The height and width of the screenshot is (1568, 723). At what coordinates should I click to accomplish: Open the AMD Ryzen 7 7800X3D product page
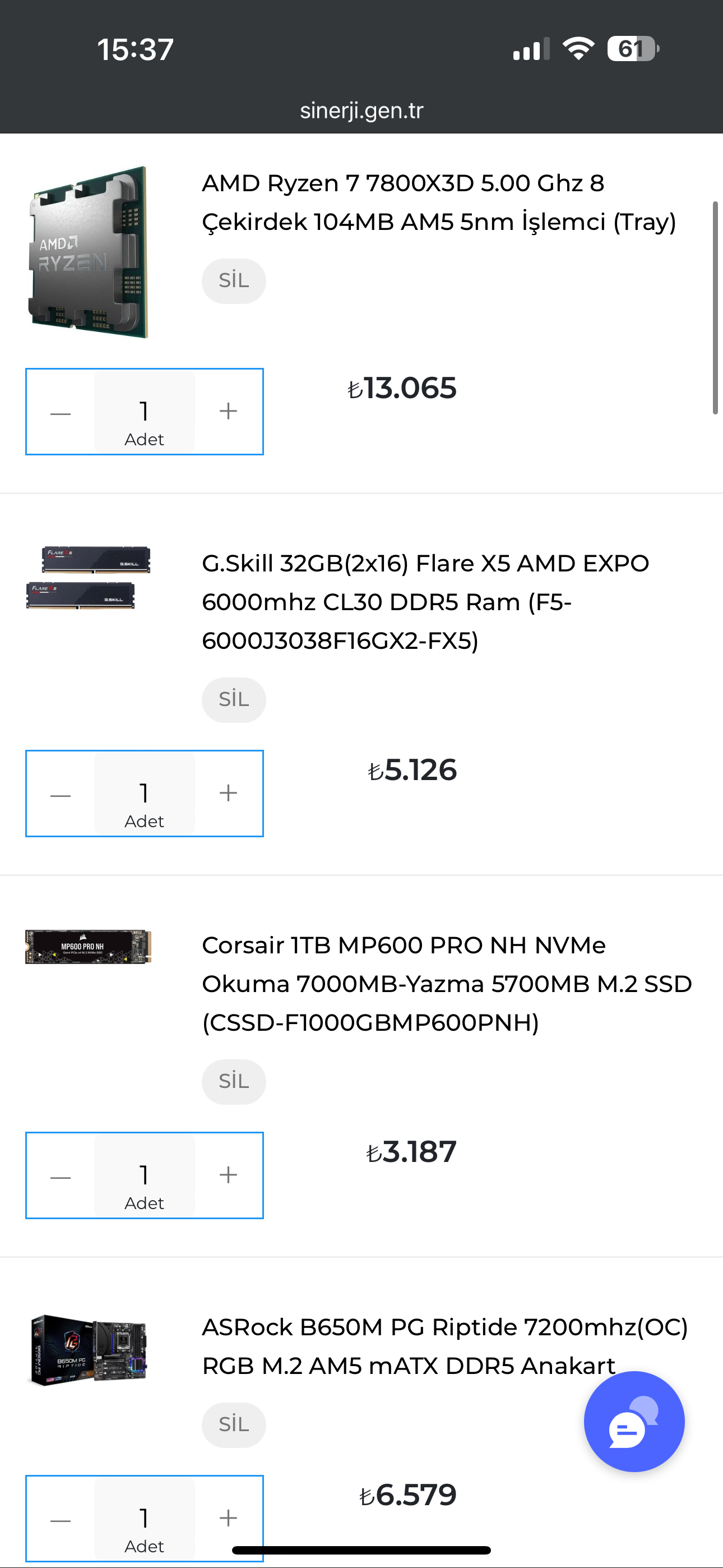point(439,202)
